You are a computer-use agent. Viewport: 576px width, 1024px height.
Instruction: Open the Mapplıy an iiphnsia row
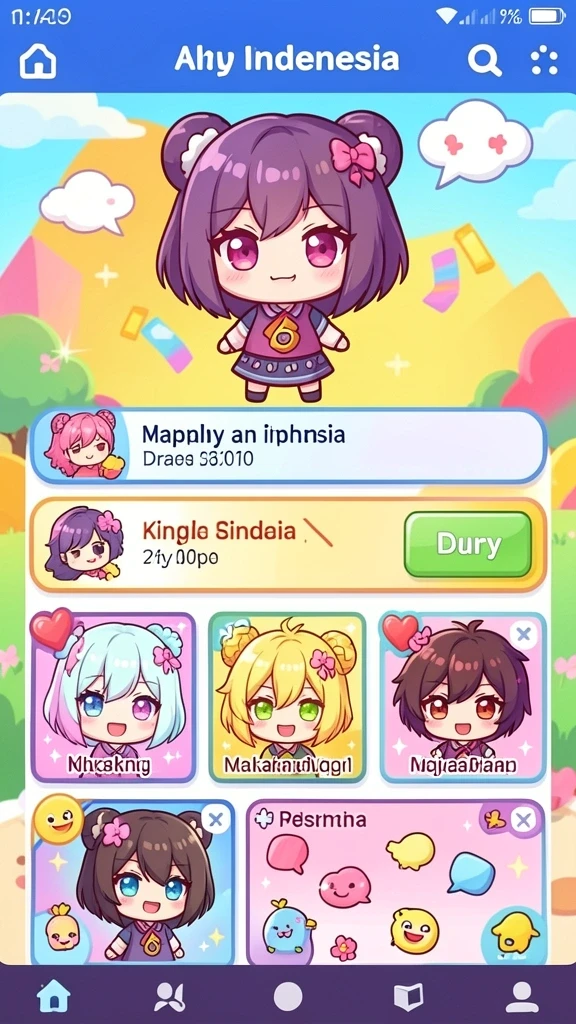tap(288, 447)
